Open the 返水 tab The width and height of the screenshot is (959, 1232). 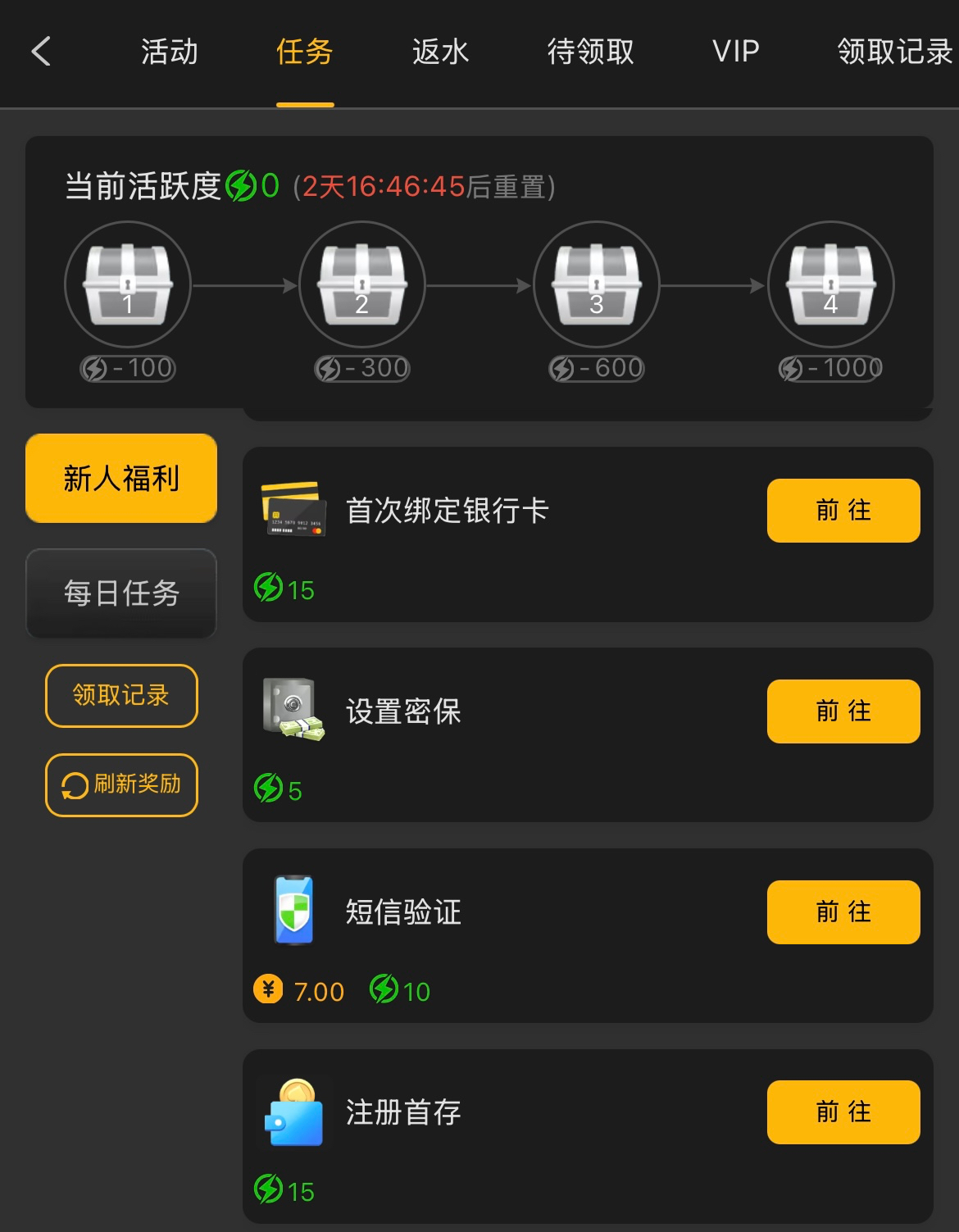coord(440,52)
